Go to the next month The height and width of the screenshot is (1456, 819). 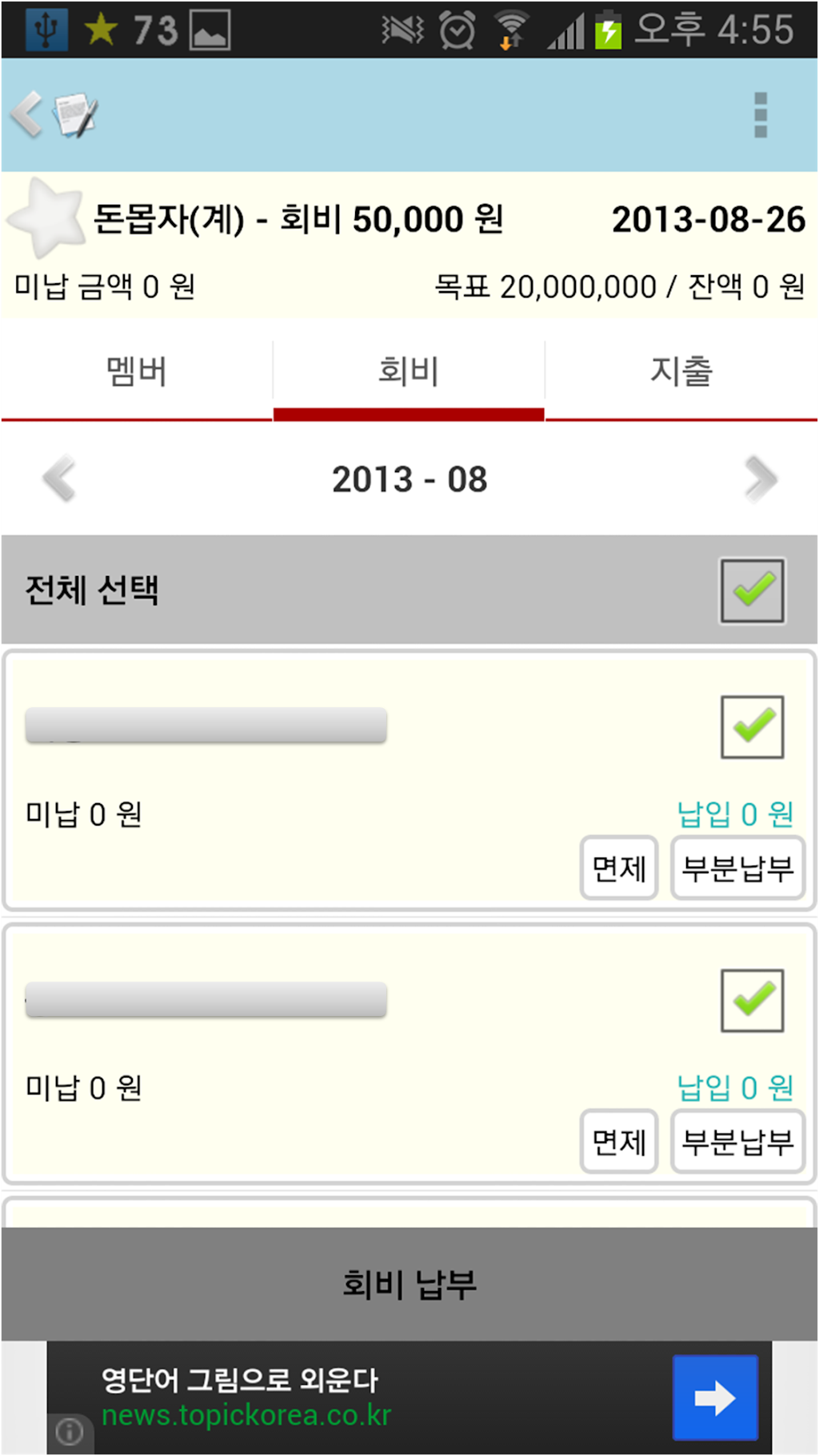click(759, 479)
